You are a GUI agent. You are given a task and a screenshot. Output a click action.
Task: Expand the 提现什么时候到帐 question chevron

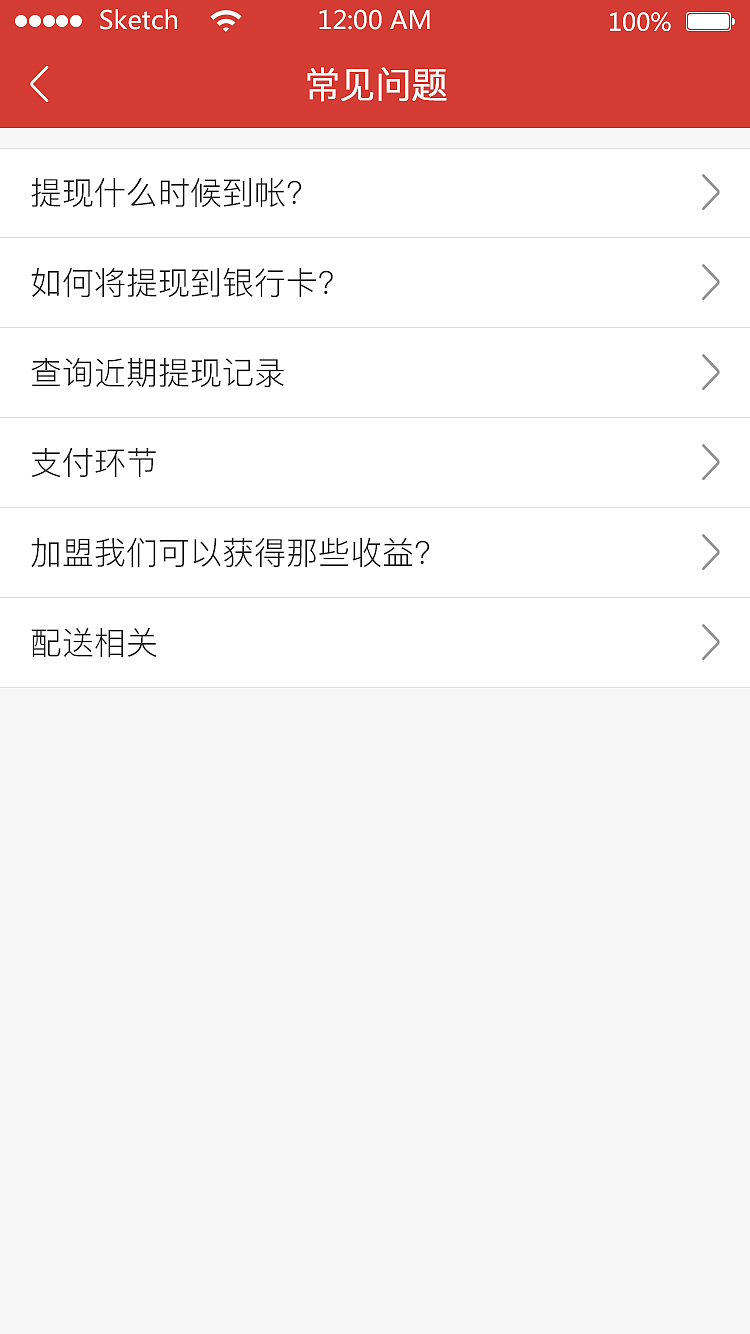click(710, 192)
